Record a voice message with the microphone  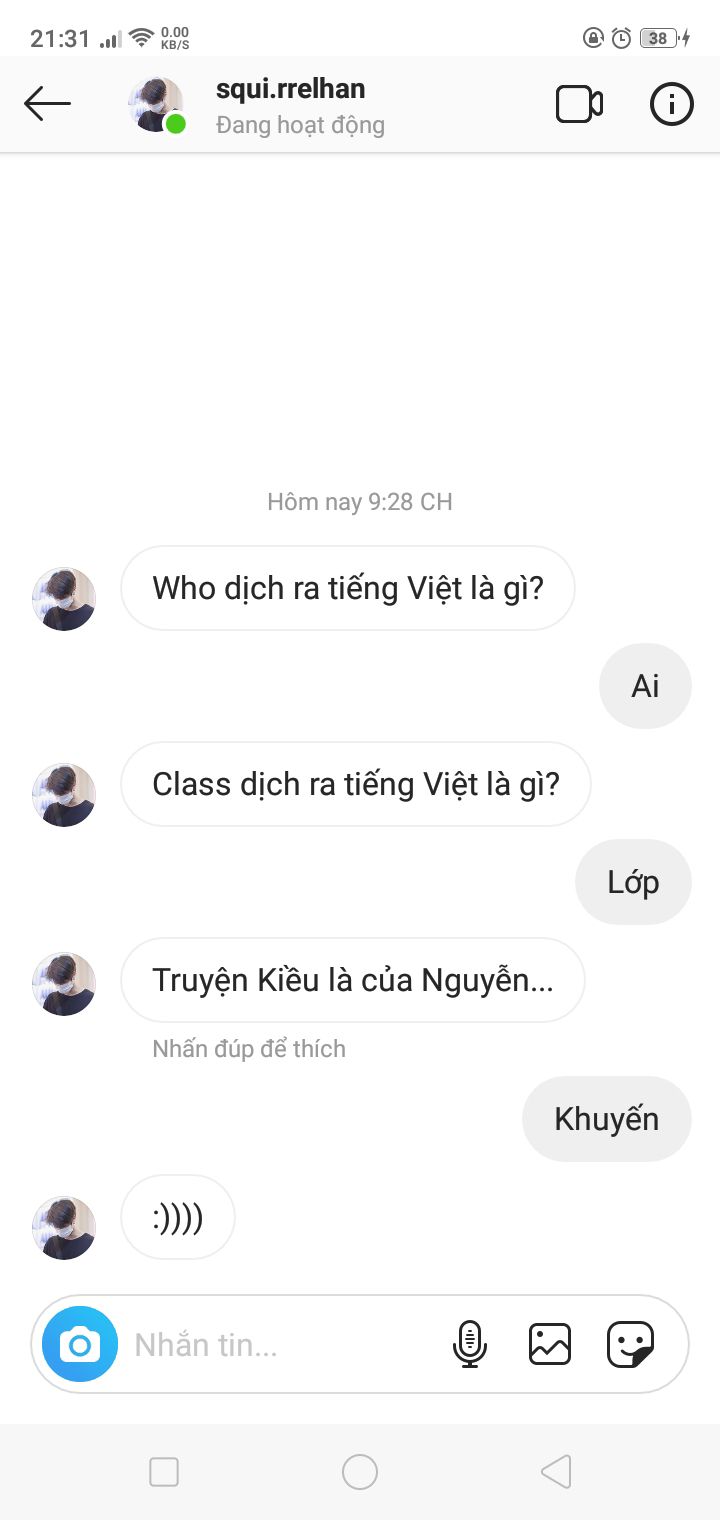469,1344
